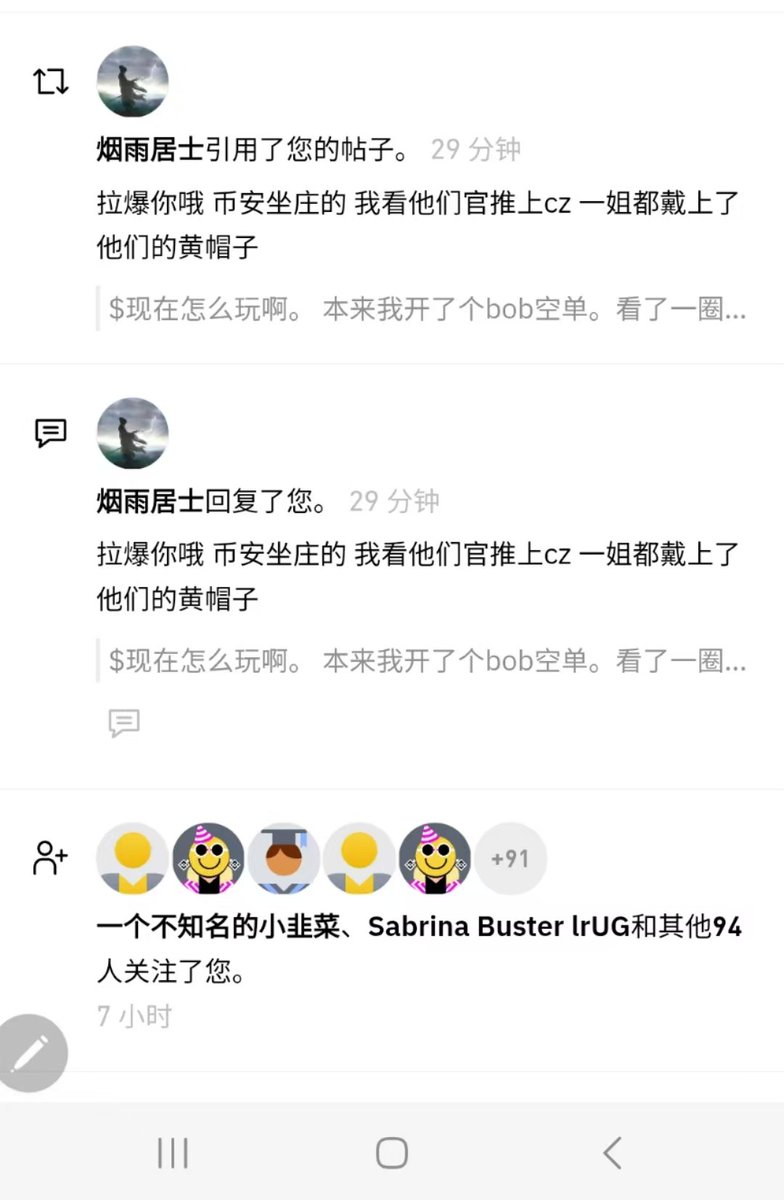
Task: Compose a new post with the pencil button
Action: point(32,1053)
